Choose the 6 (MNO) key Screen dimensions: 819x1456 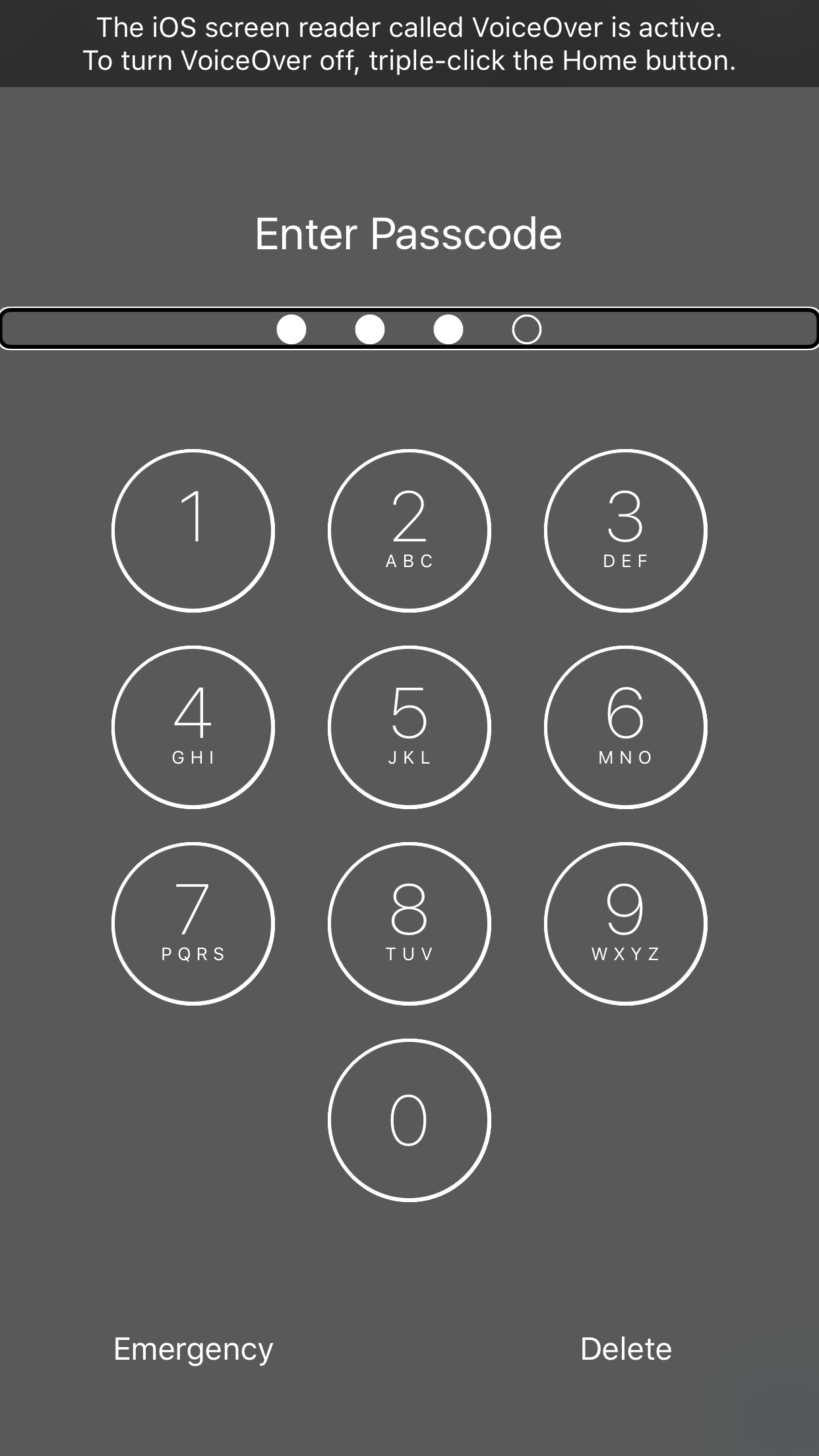625,727
